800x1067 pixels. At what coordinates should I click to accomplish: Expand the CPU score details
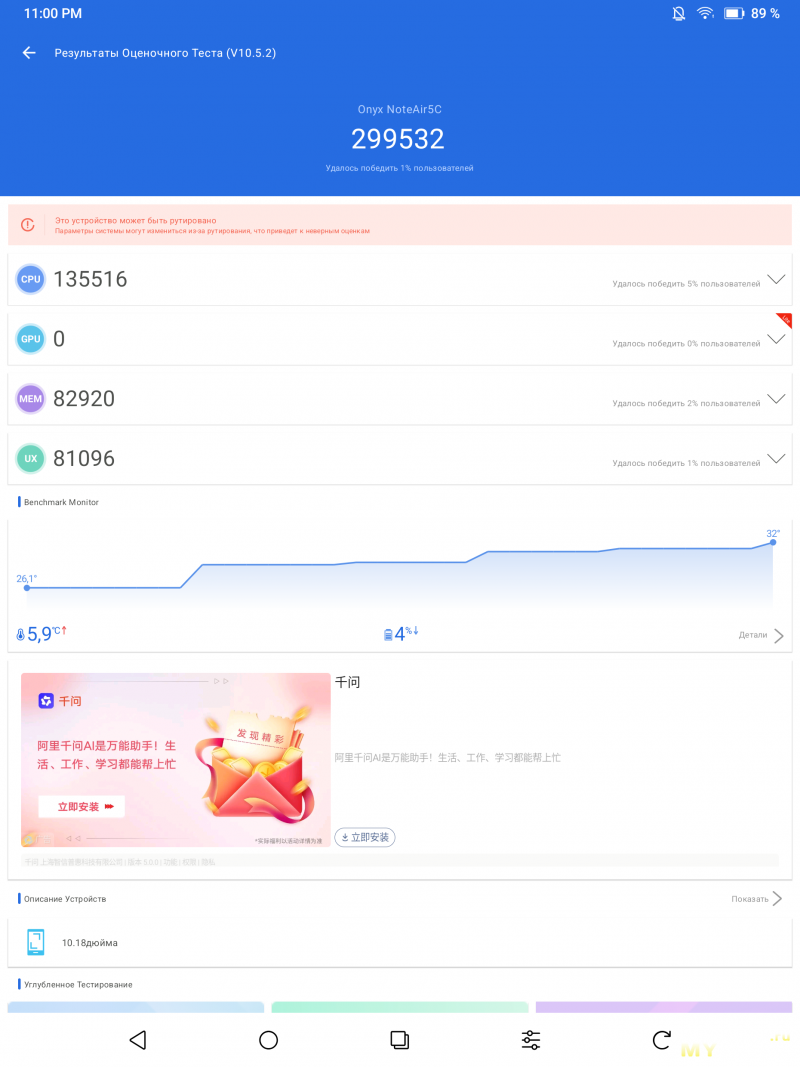click(776, 279)
